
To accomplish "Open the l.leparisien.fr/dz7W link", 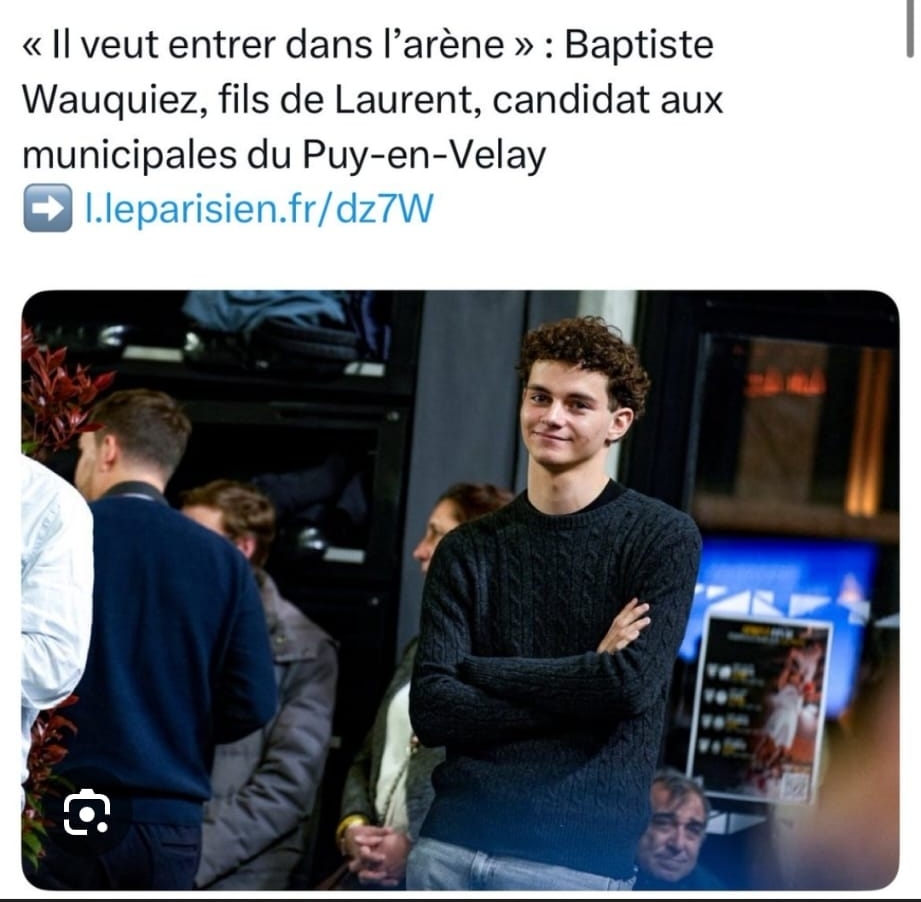I will click(x=259, y=209).
